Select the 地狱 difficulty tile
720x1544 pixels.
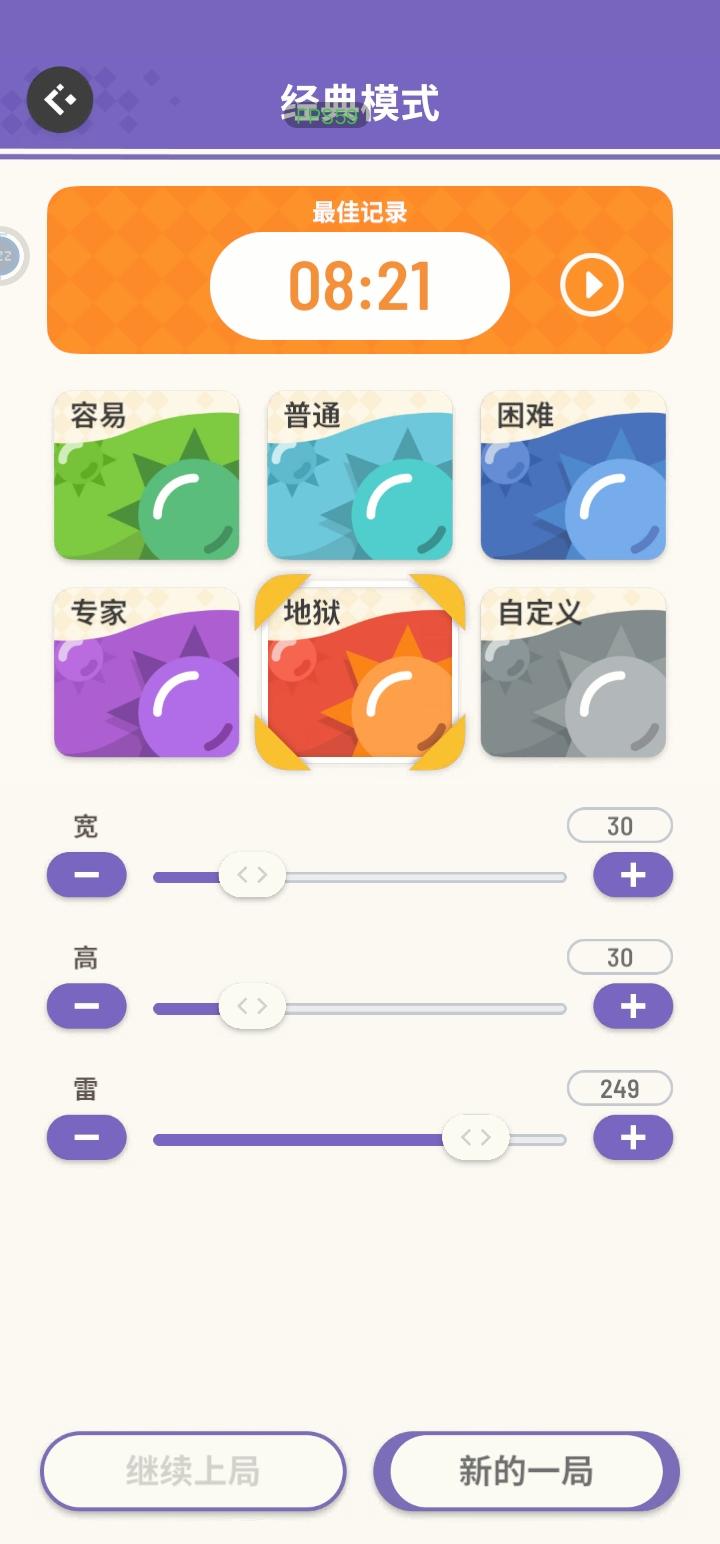[x=359, y=673]
